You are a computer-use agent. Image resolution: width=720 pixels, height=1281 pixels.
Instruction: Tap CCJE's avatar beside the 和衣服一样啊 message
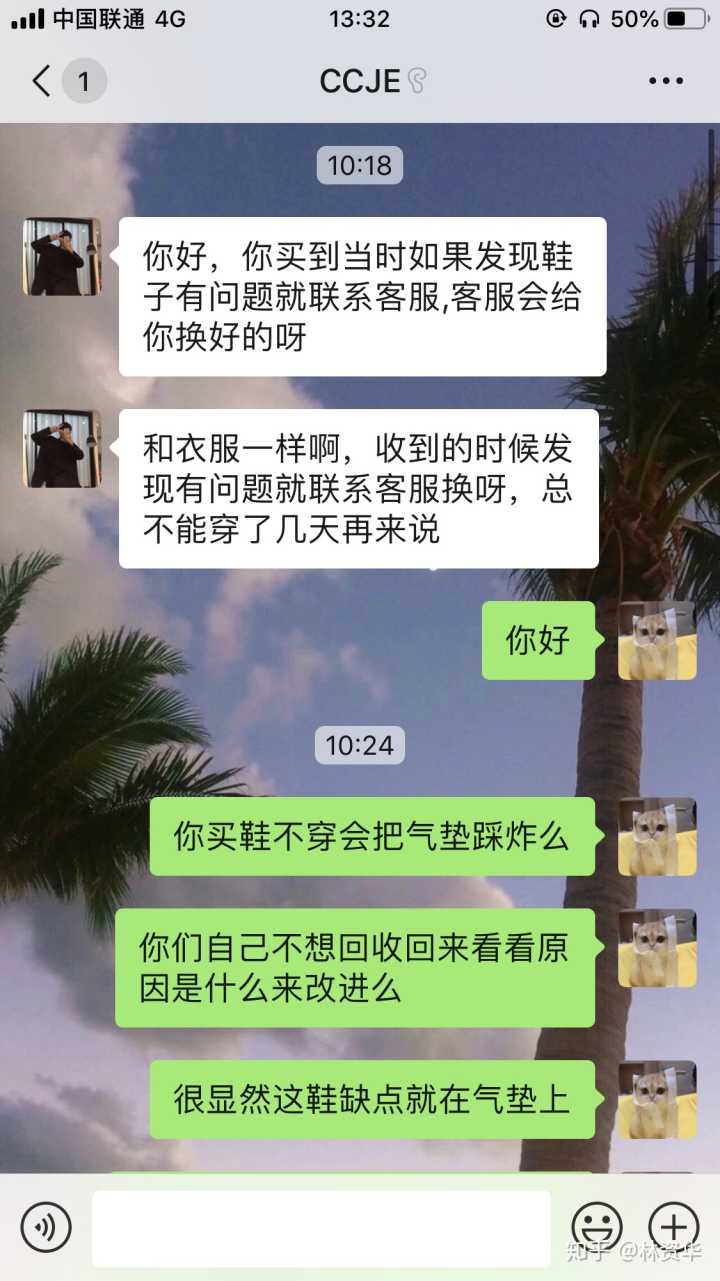pyautogui.click(x=62, y=449)
